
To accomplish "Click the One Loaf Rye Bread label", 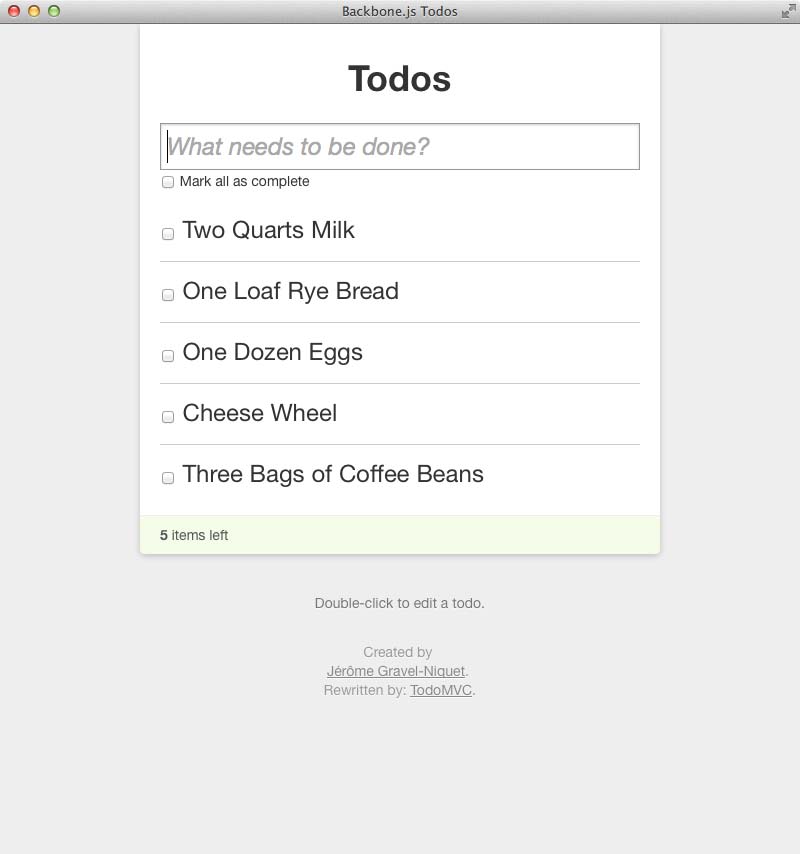I will click(x=290, y=291).
